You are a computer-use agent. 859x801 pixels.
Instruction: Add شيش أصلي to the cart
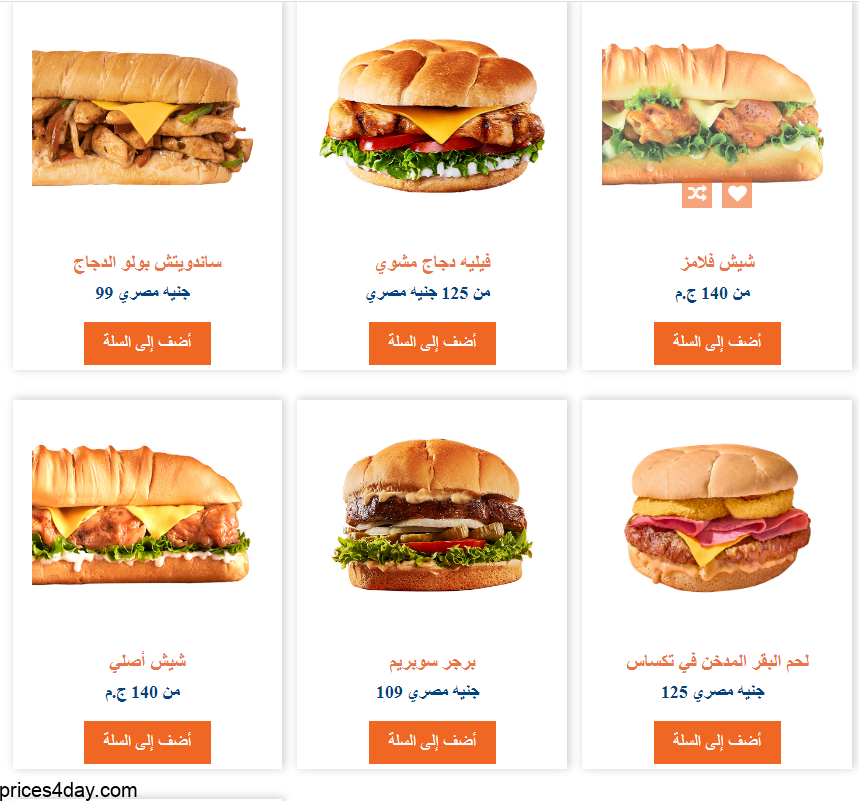(147, 742)
